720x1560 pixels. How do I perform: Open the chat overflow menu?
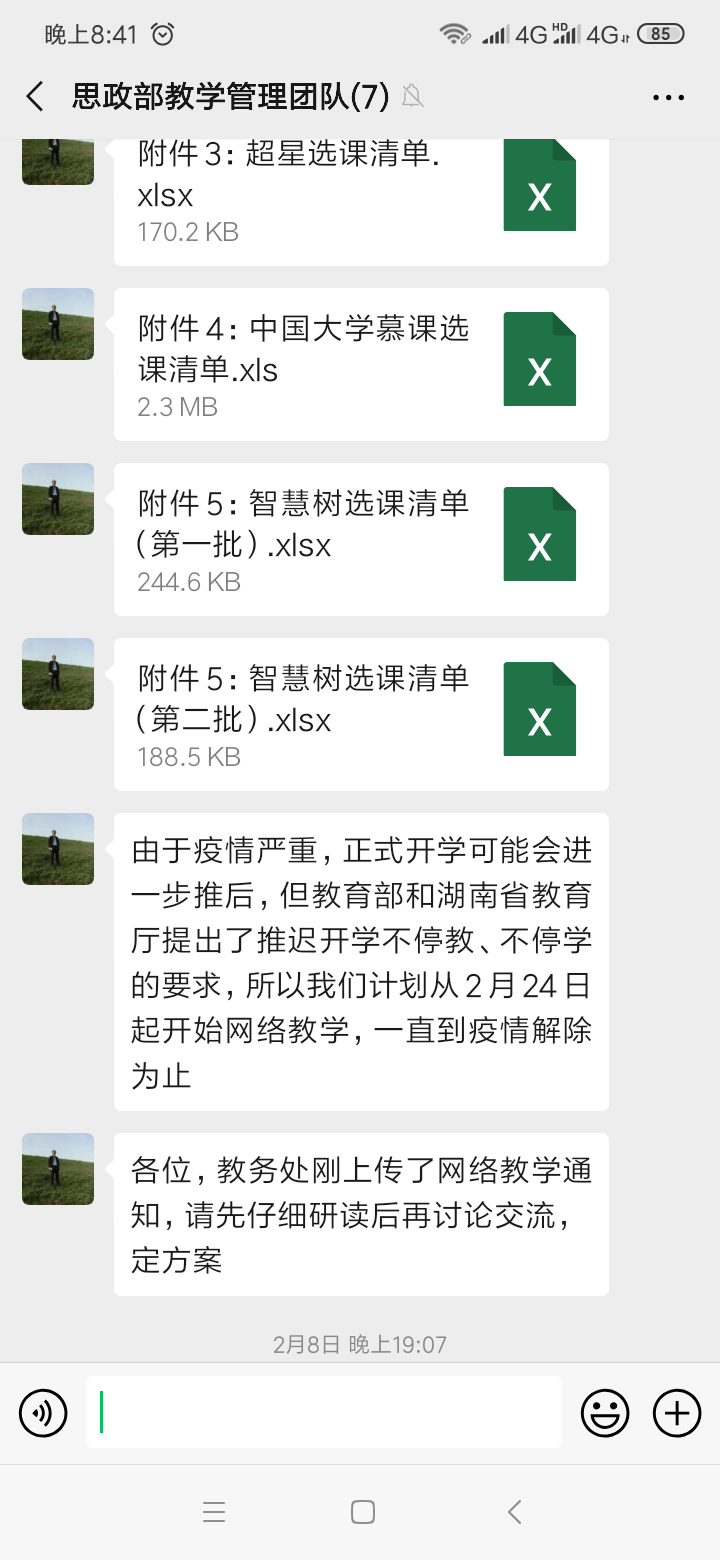(668, 97)
